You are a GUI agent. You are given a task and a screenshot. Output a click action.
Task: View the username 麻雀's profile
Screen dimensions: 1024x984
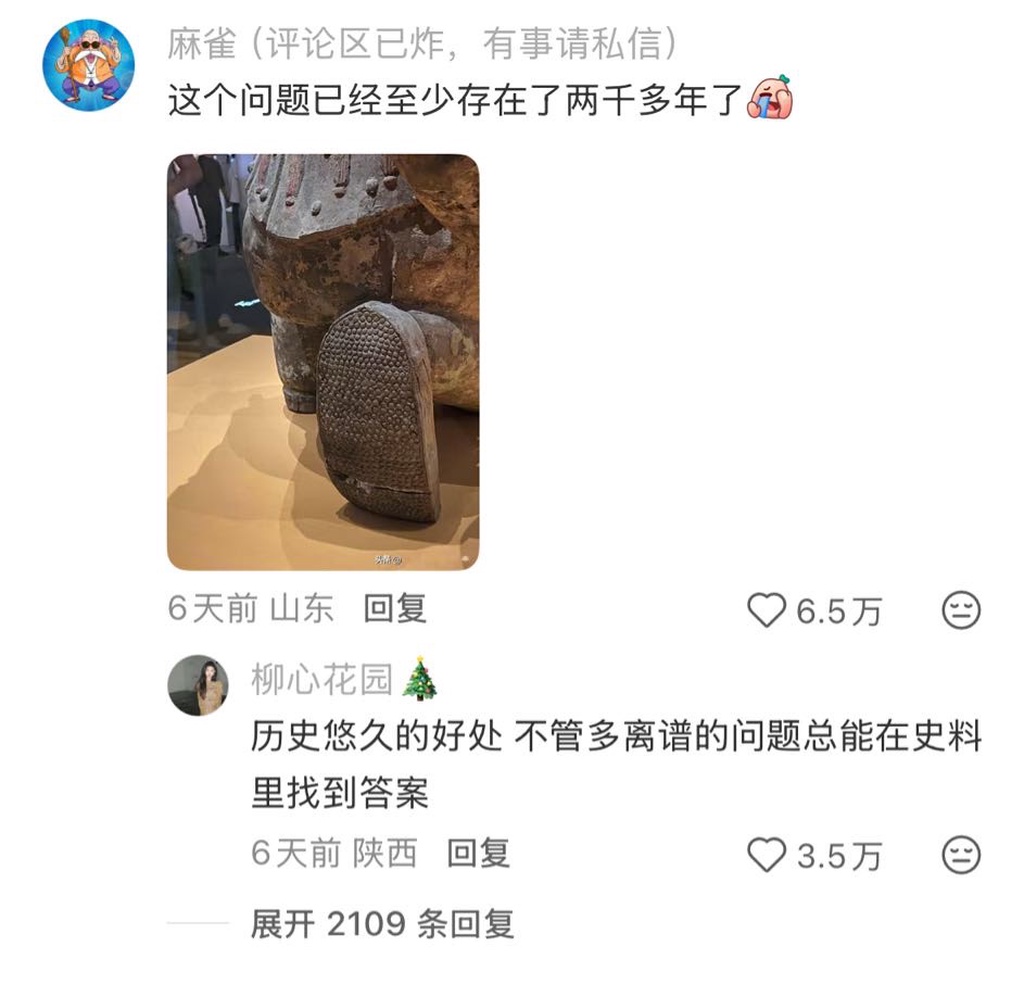point(205,43)
